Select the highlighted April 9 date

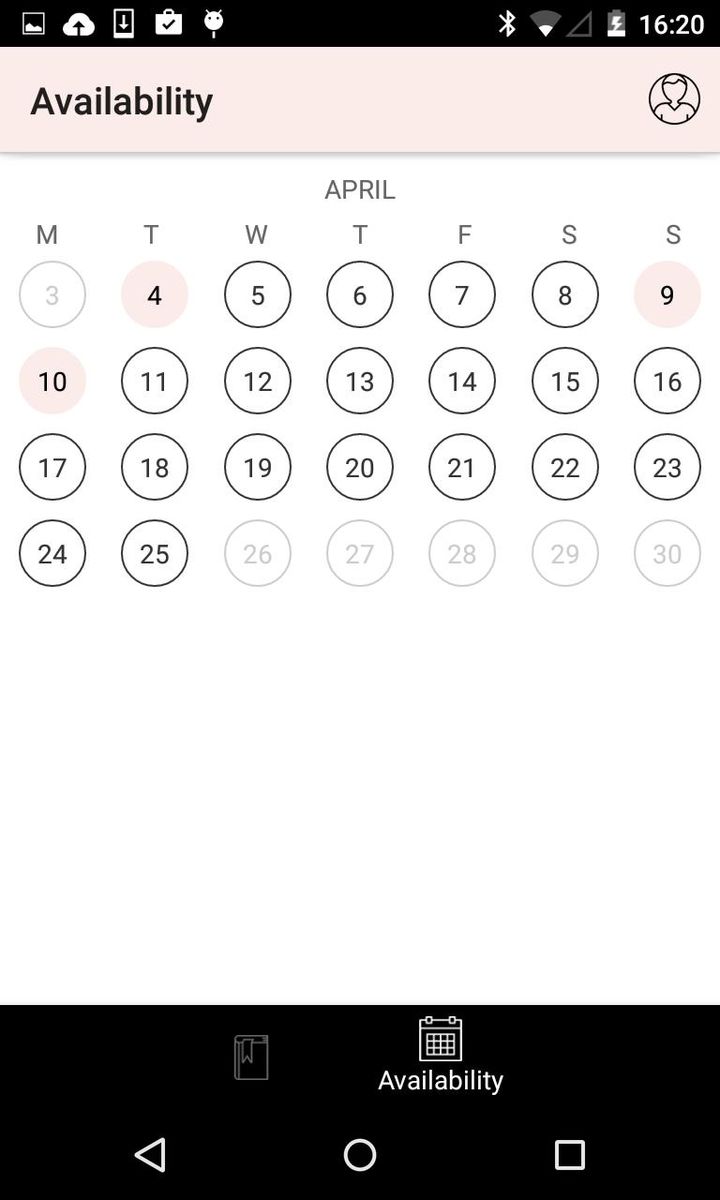(x=667, y=295)
